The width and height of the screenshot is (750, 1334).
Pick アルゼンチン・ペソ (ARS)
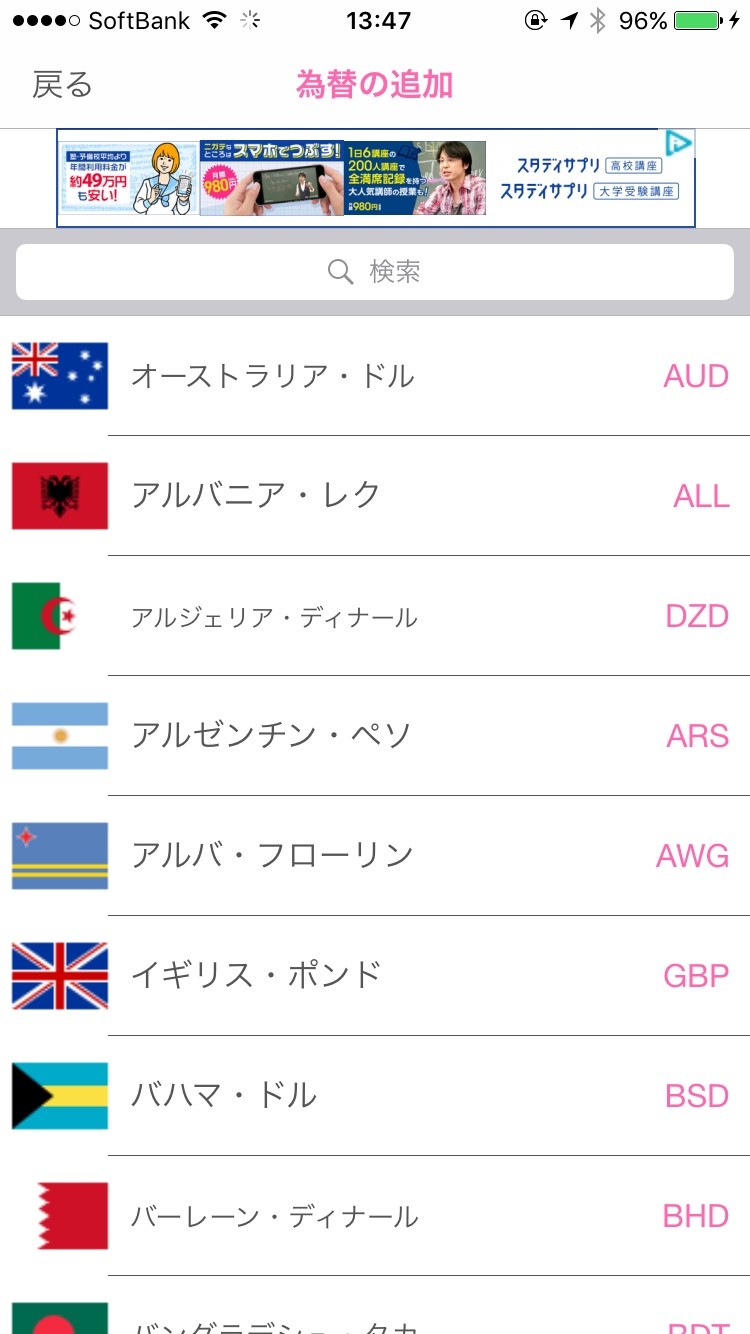[375, 736]
